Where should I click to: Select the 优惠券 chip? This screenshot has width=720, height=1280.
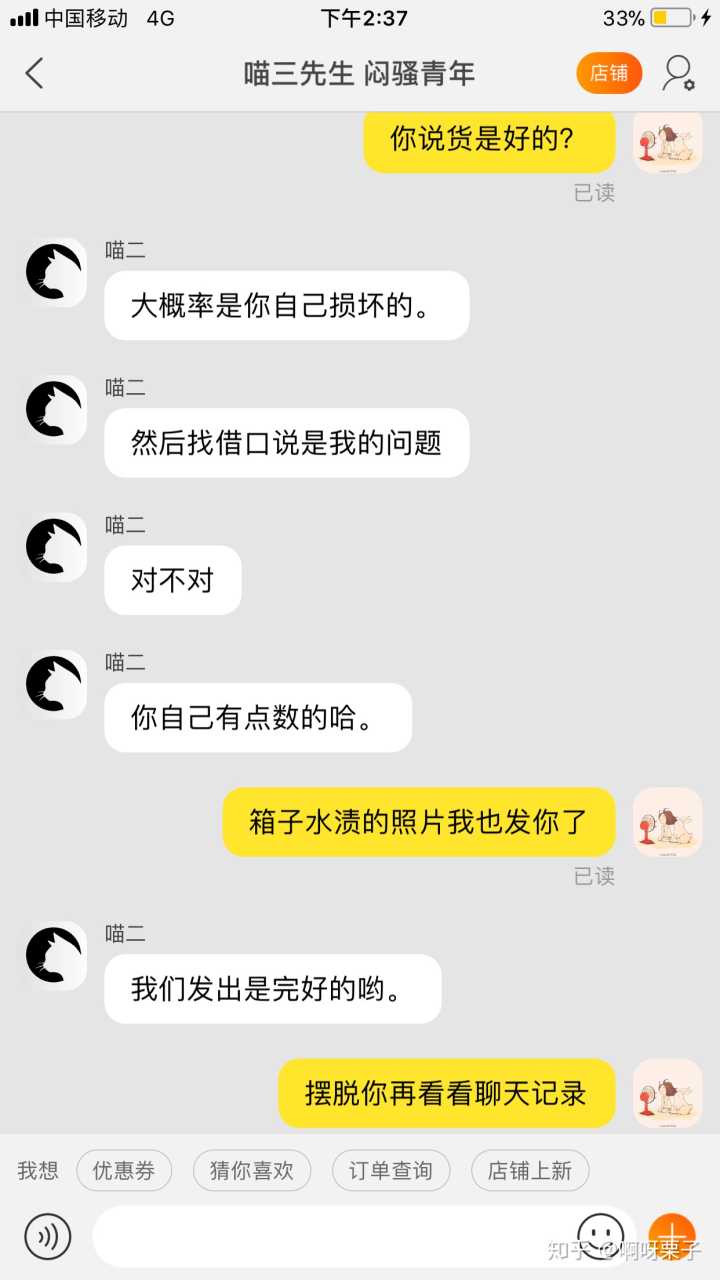click(x=124, y=1171)
